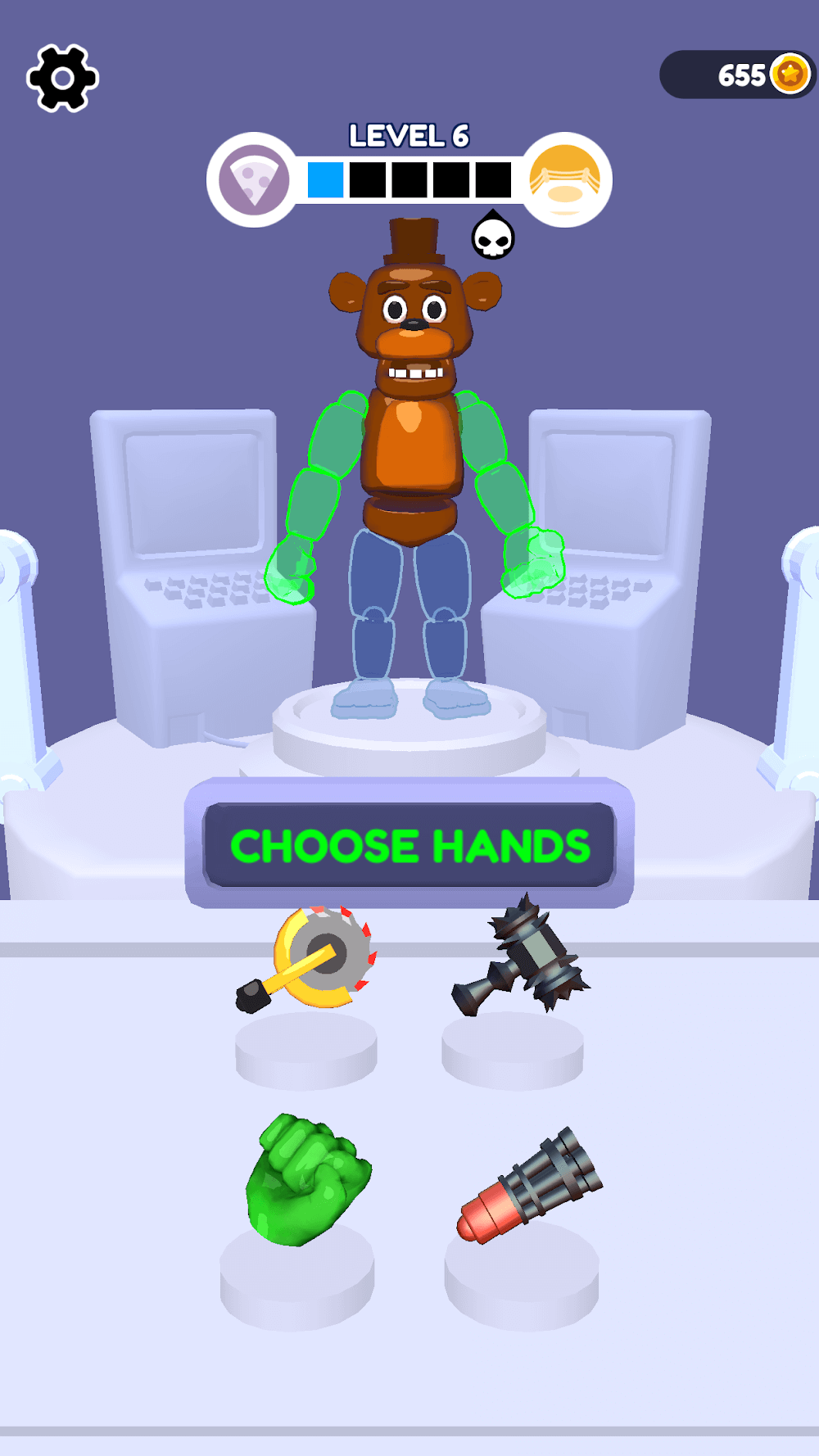Open the settings gear
This screenshot has width=819, height=1456.
(62, 79)
